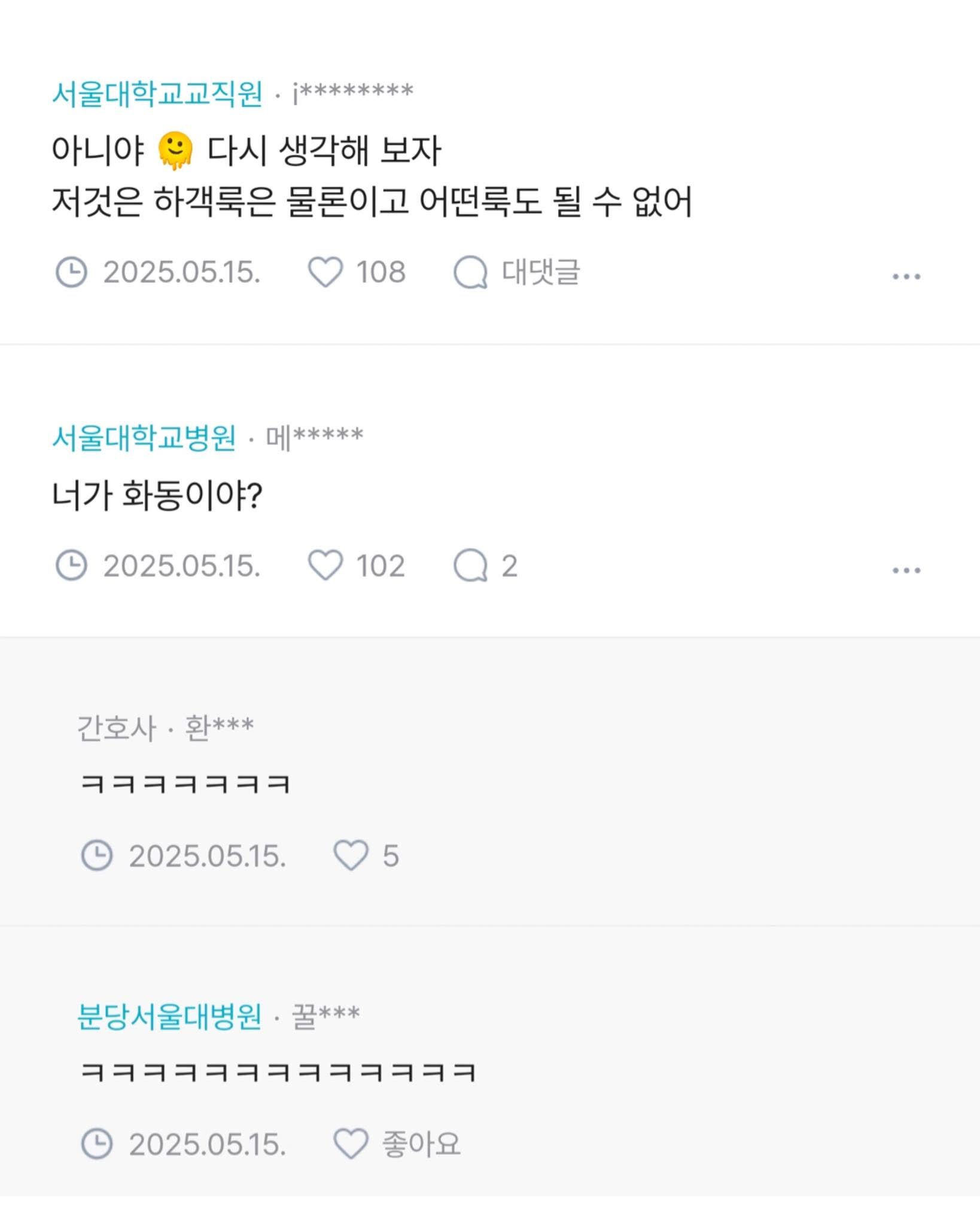The image size is (980, 1225).
Task: Open overflow menu on 서울대학교병원 comment
Action: click(906, 570)
